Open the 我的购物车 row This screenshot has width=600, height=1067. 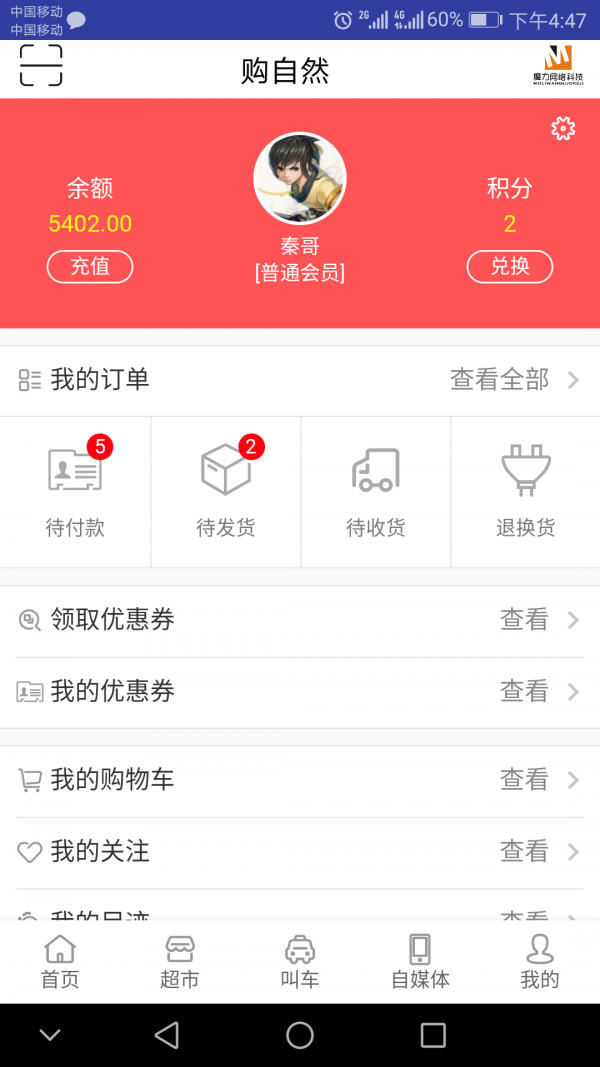tap(300, 780)
